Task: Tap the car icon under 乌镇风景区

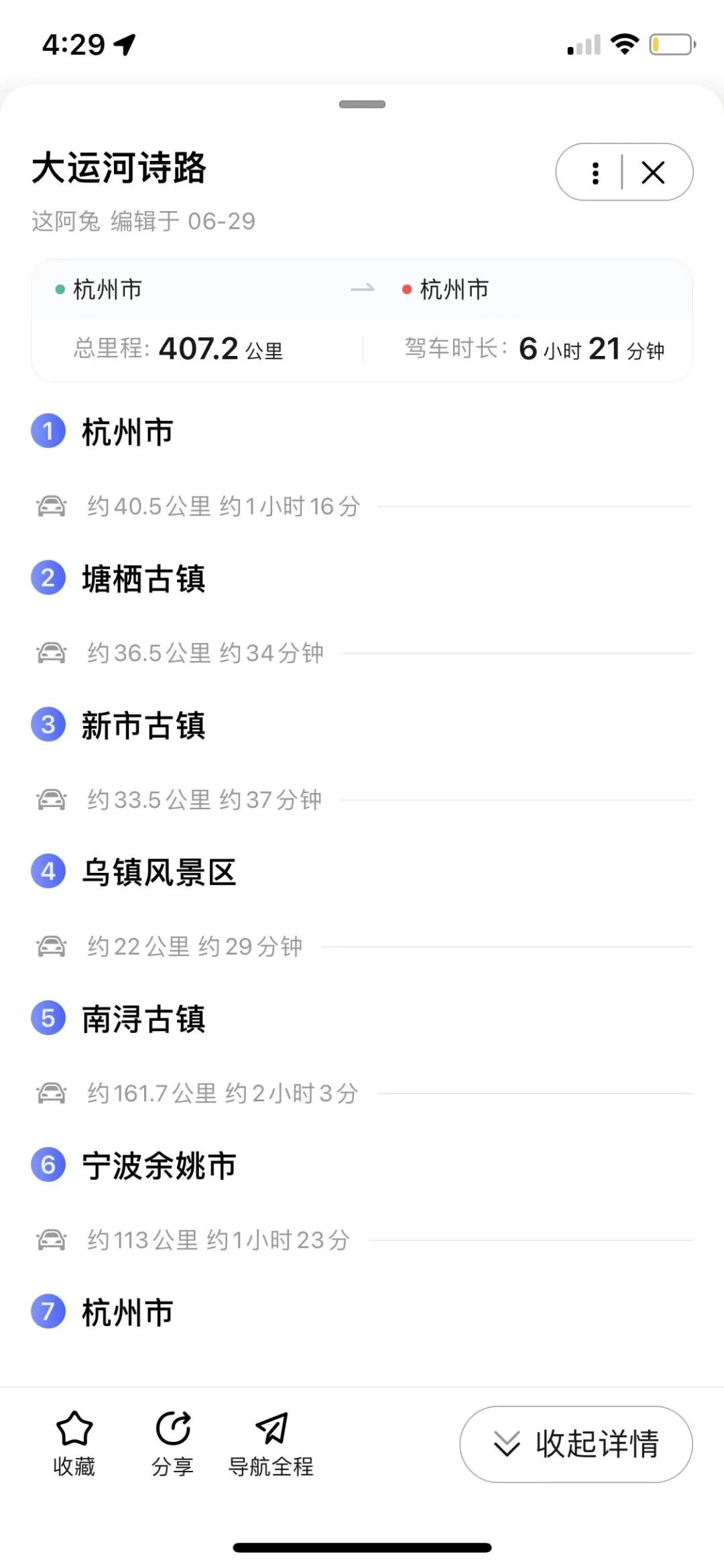Action: (x=52, y=946)
